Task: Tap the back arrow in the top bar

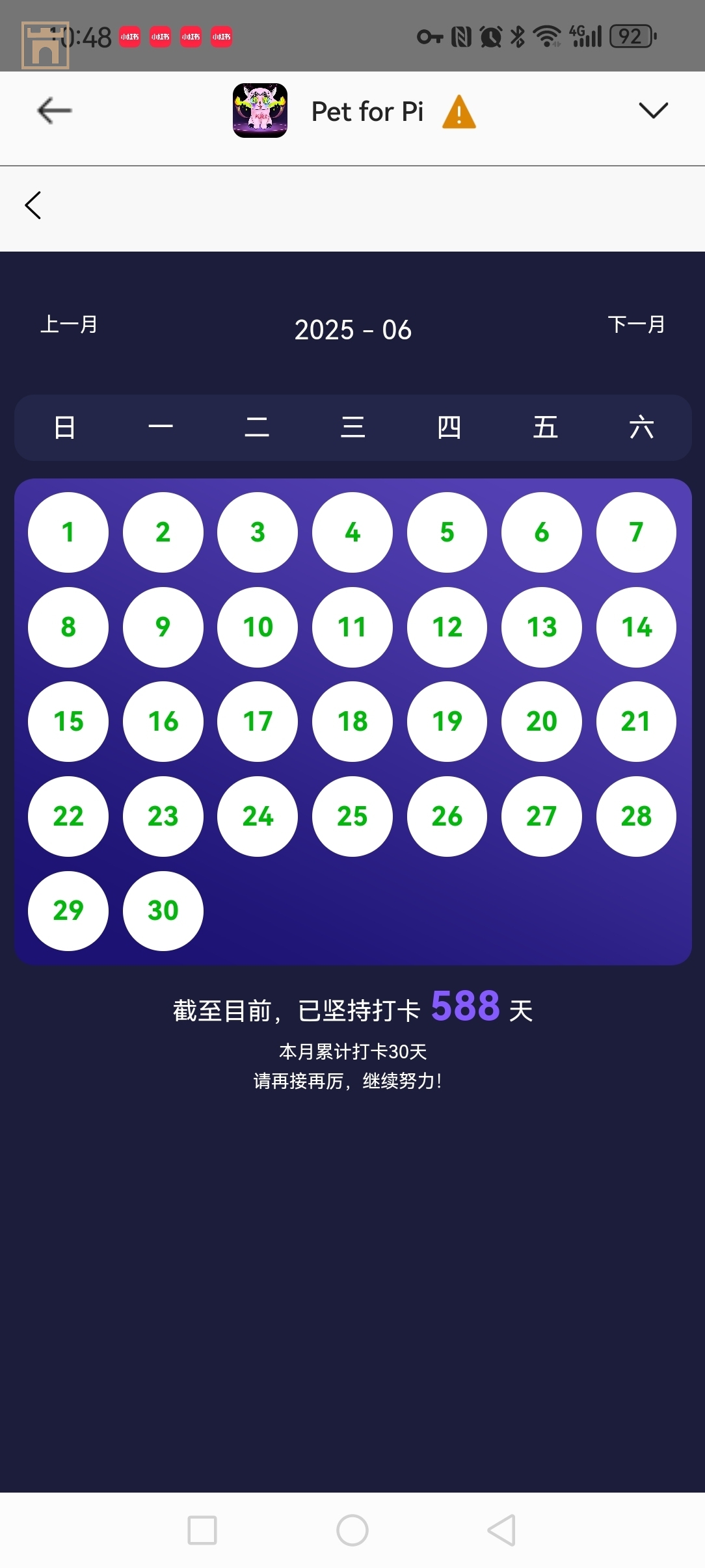Action: pos(55,111)
